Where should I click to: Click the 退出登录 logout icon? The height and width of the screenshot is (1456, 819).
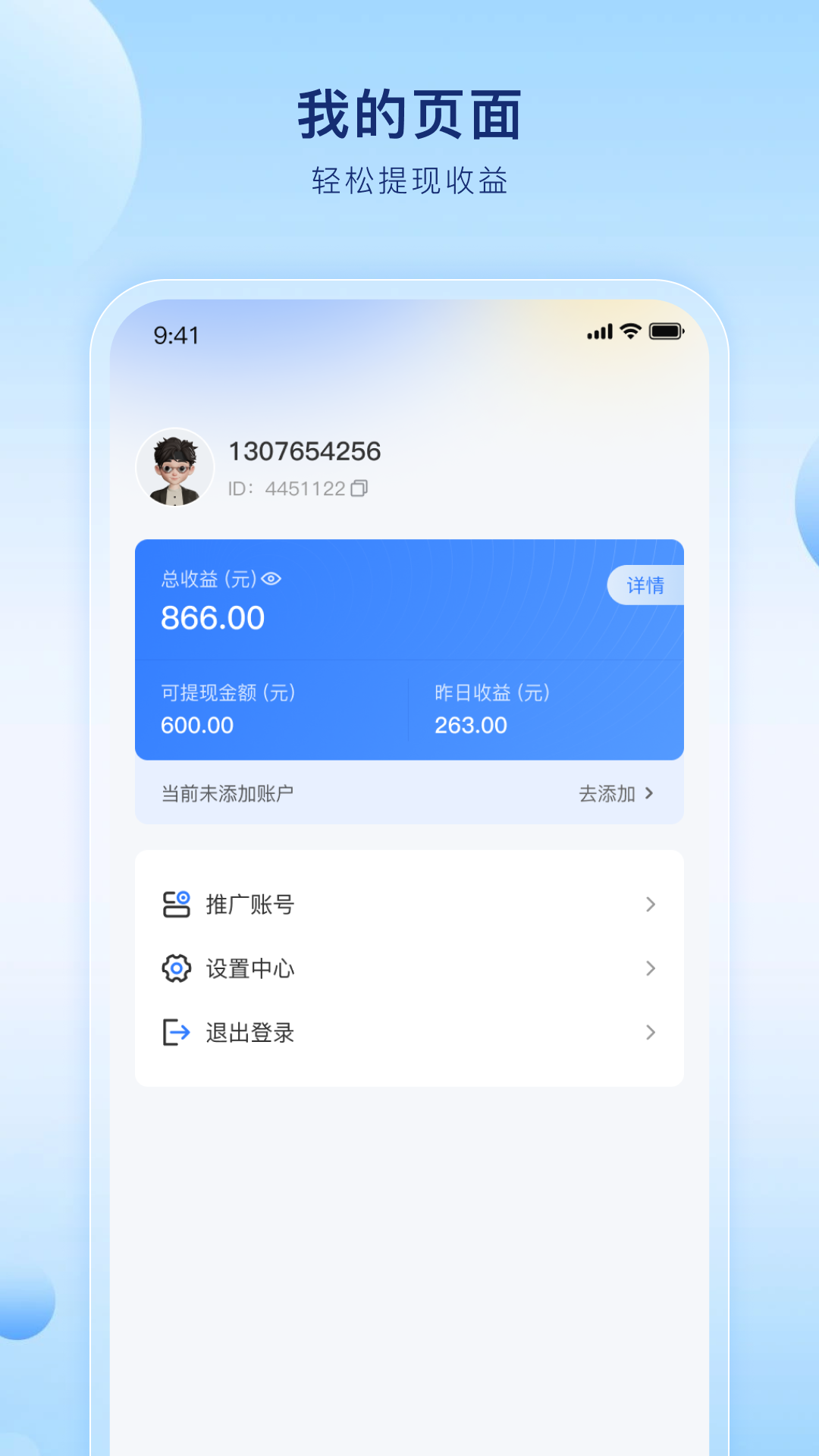[176, 1032]
